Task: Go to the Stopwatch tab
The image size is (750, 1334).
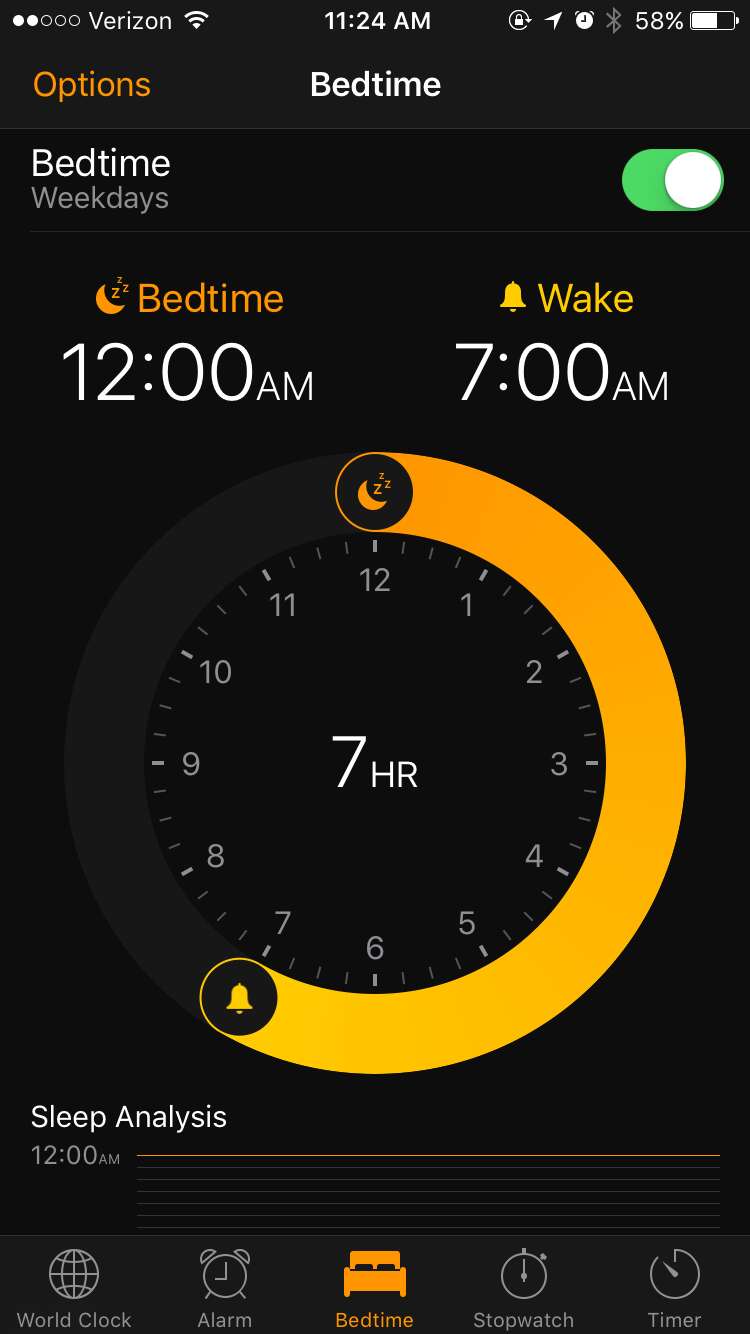Action: click(524, 1287)
